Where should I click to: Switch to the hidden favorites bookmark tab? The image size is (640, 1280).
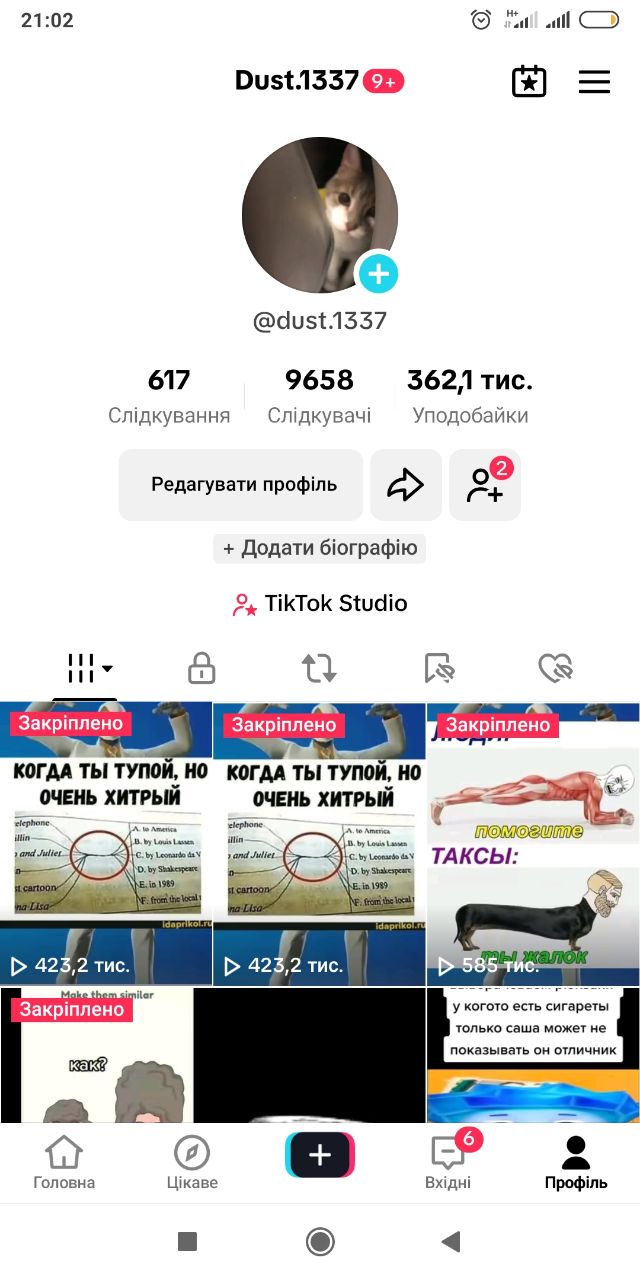pos(439,668)
